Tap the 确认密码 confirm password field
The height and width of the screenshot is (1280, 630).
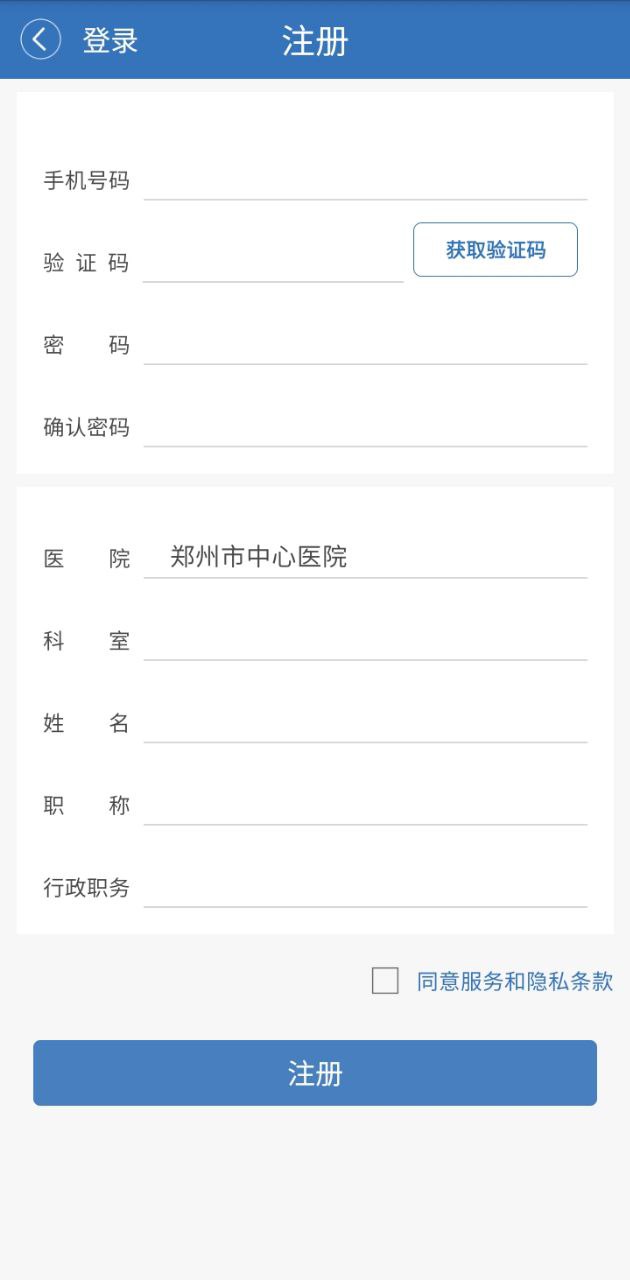point(365,428)
